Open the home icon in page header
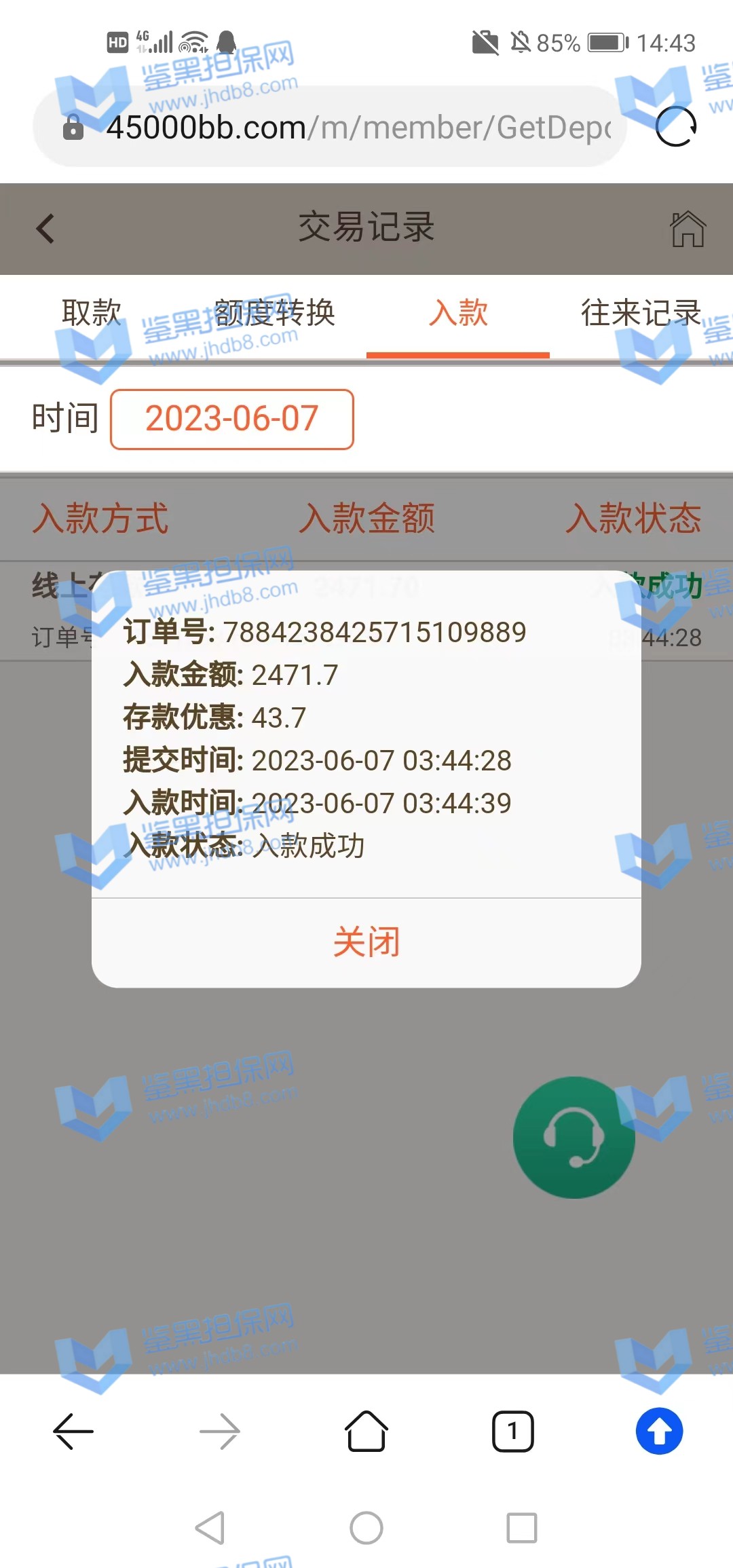Image resolution: width=733 pixels, height=1568 pixels. click(688, 229)
